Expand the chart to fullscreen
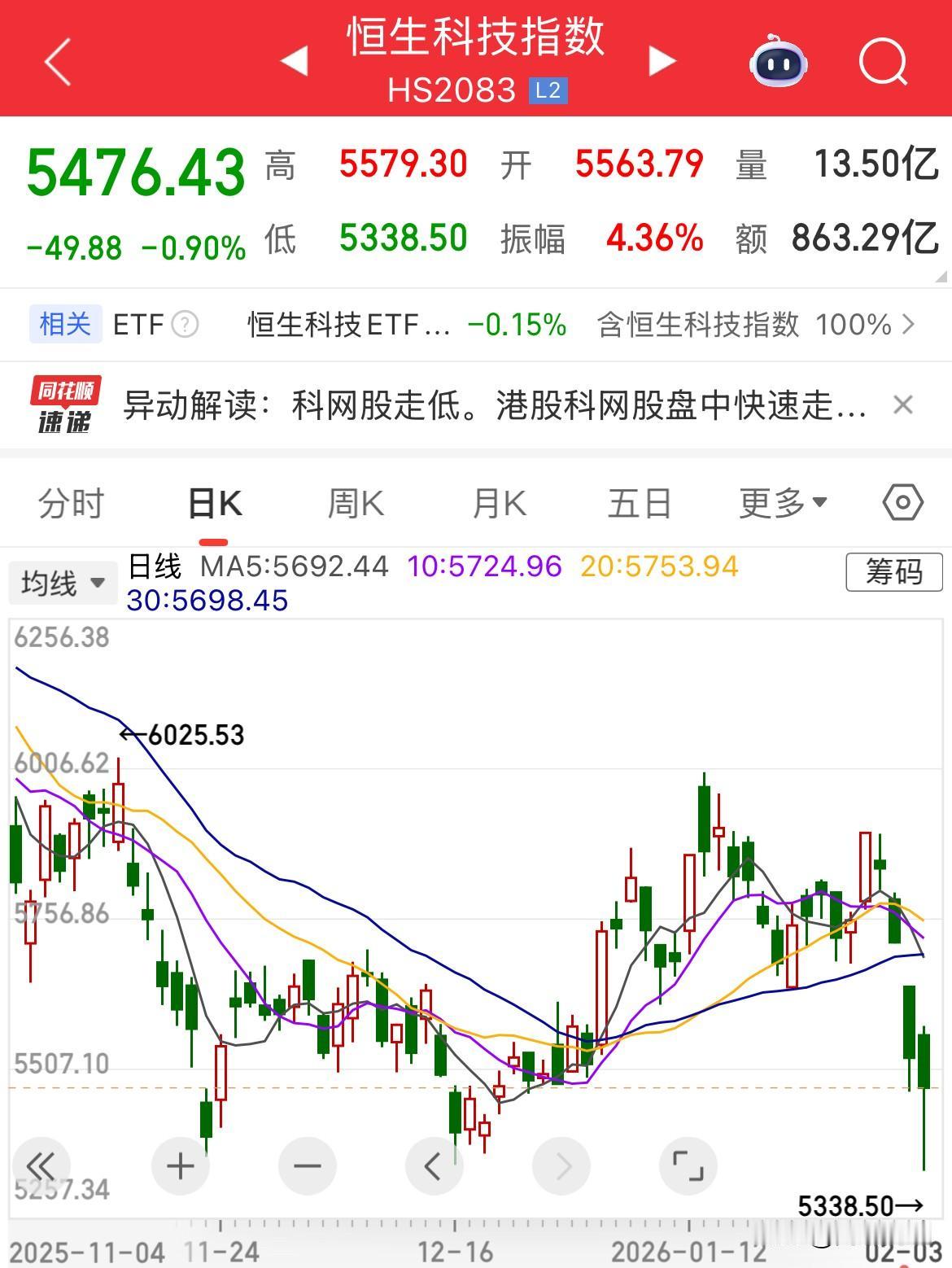The height and width of the screenshot is (1268, 952). coord(688,1165)
